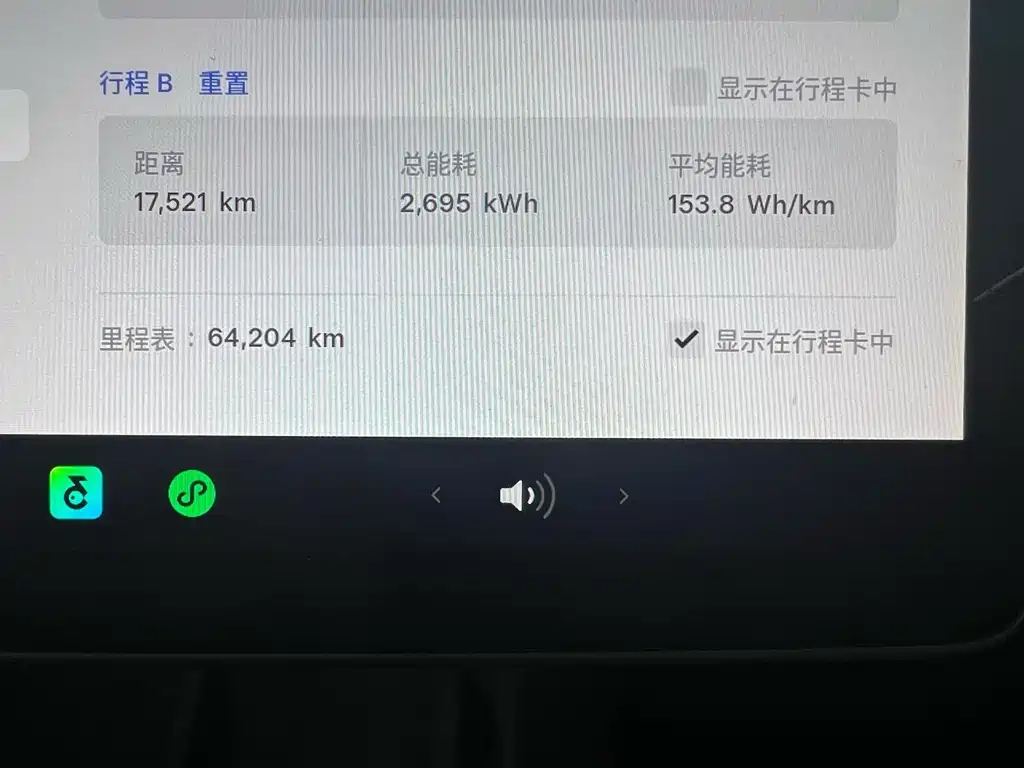This screenshot has height=768, width=1024.
Task: Uncheck 显示在行程卡中 for the odometer
Action: tap(686, 341)
